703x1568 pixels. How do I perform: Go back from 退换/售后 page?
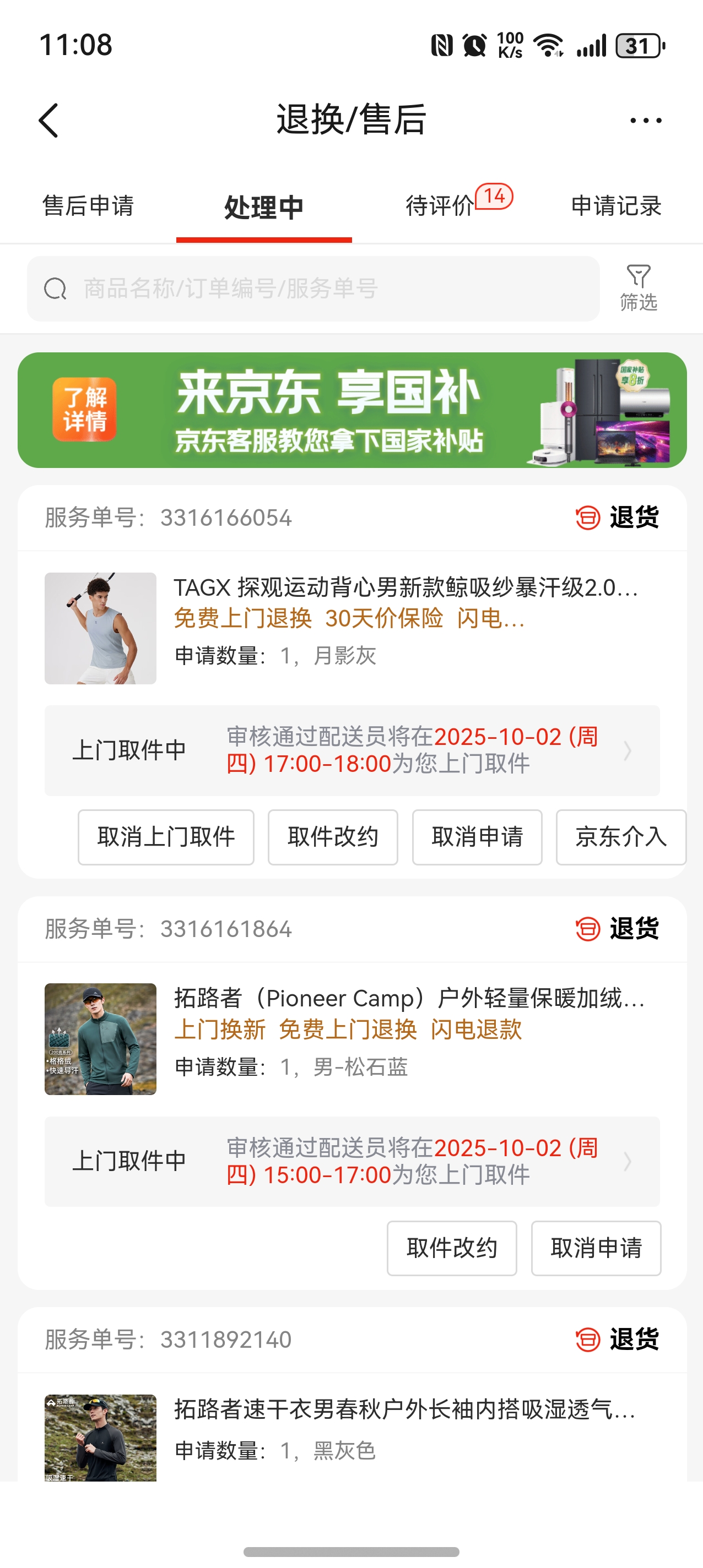tap(48, 120)
